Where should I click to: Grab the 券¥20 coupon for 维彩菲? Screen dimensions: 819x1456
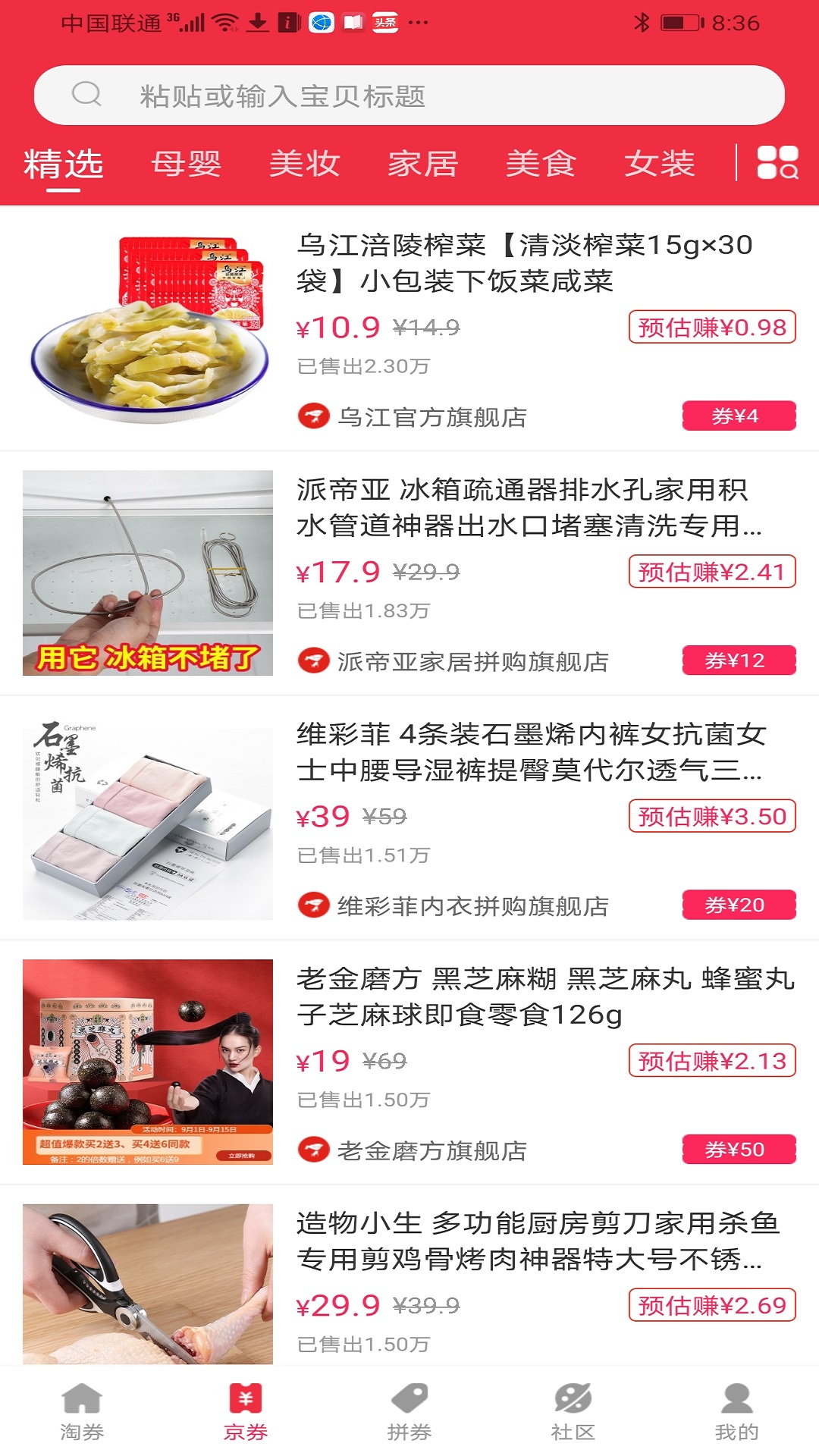click(x=739, y=905)
